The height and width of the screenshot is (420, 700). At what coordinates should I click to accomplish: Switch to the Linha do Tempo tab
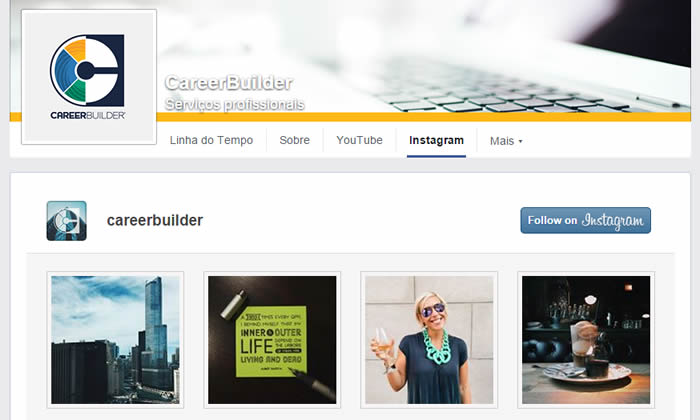coord(211,140)
